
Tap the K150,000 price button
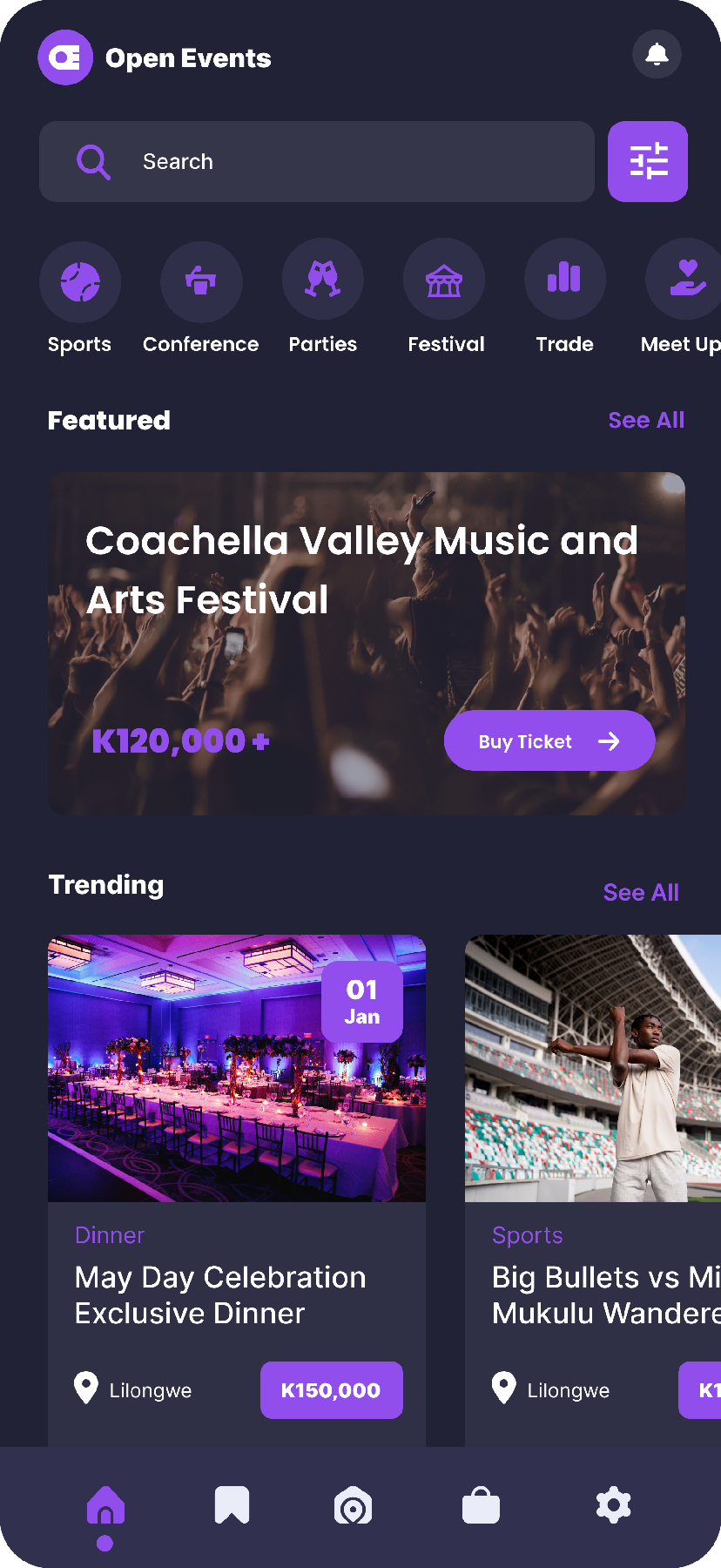point(331,1390)
